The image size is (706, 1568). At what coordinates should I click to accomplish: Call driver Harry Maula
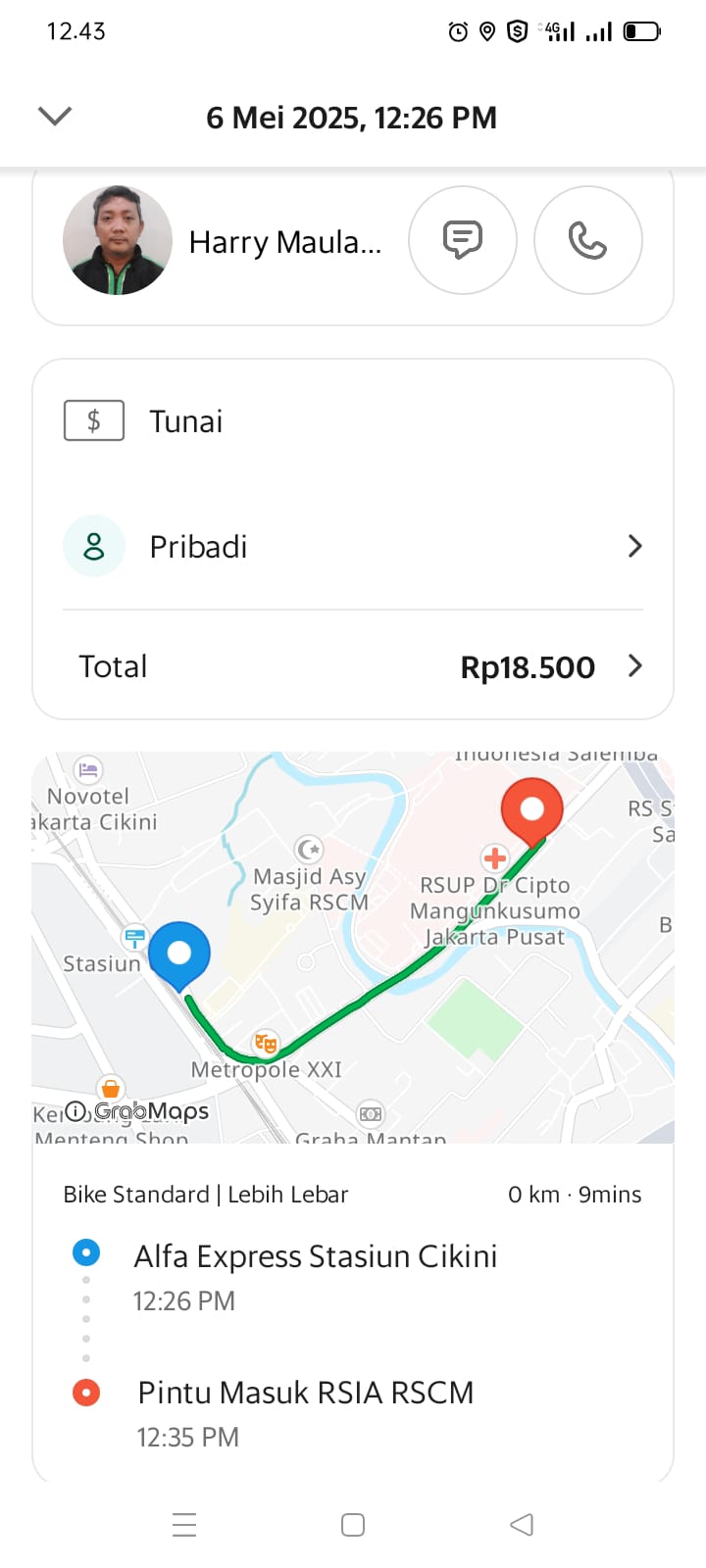[x=587, y=240]
